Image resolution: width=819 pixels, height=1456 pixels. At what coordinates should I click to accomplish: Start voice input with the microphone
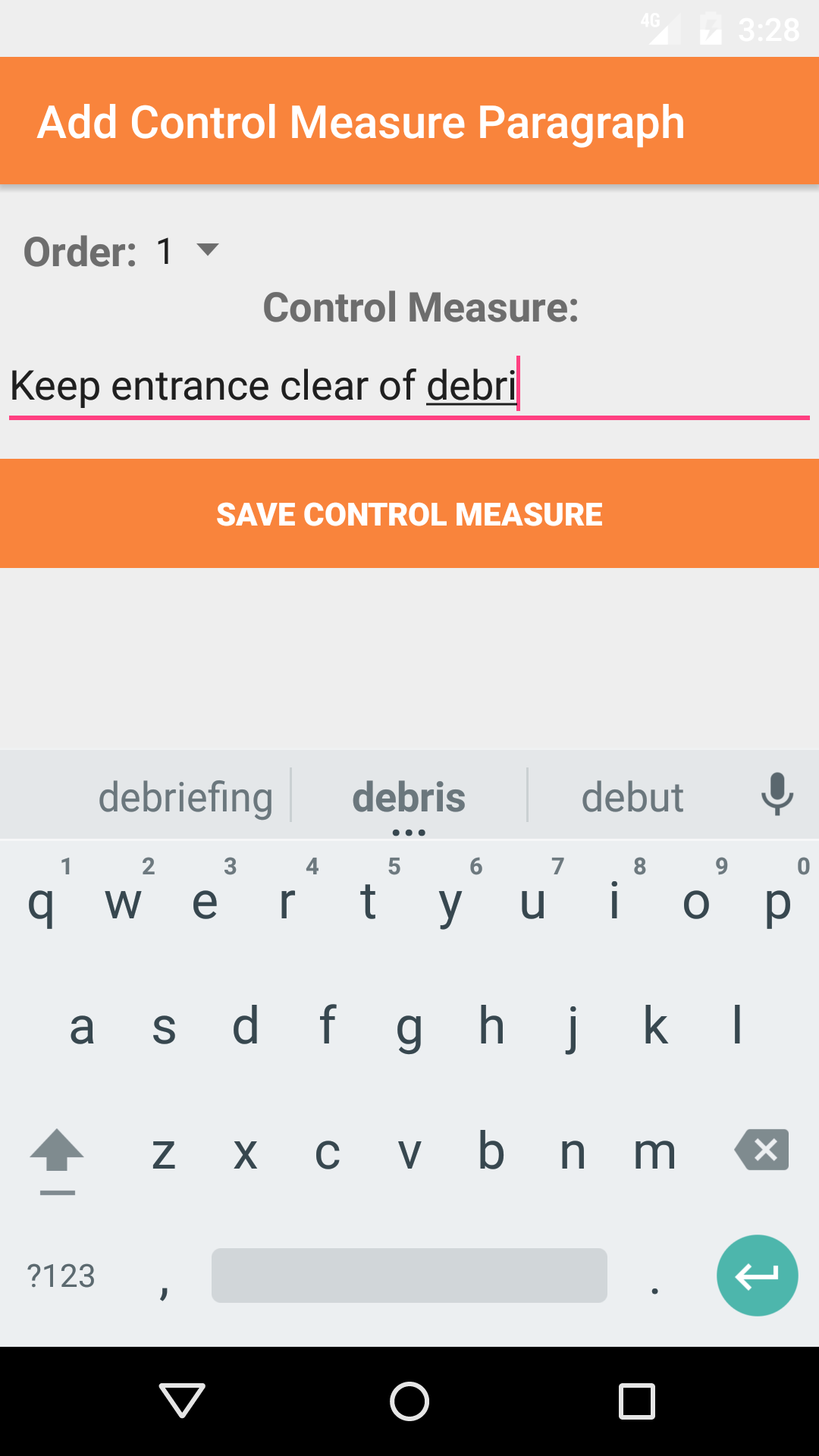pyautogui.click(x=777, y=795)
